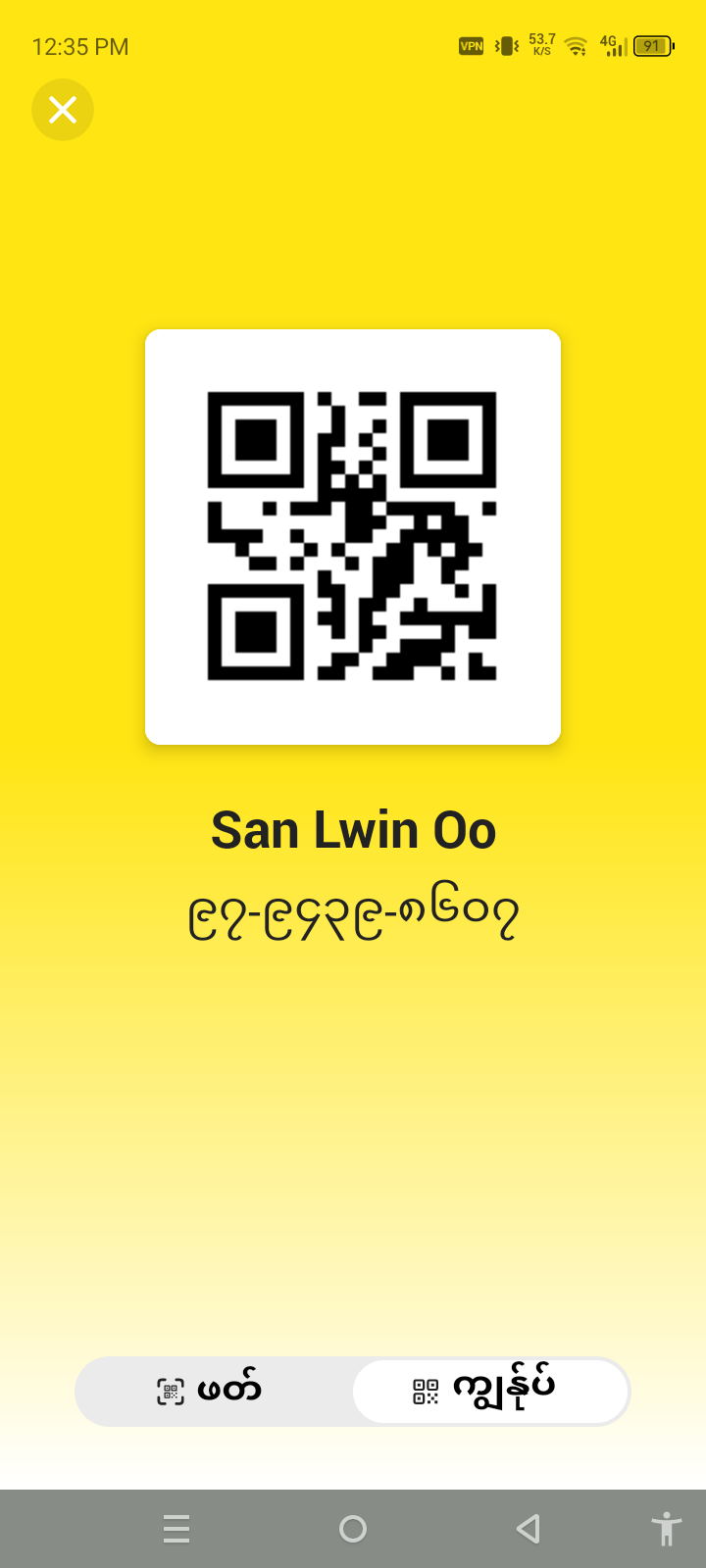Select the ကျွန်ုပ် my QR tab
The width and height of the screenshot is (706, 1568).
click(x=489, y=1391)
